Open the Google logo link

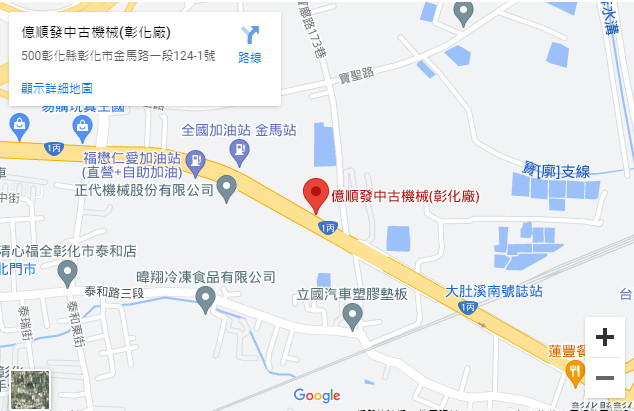click(x=316, y=396)
